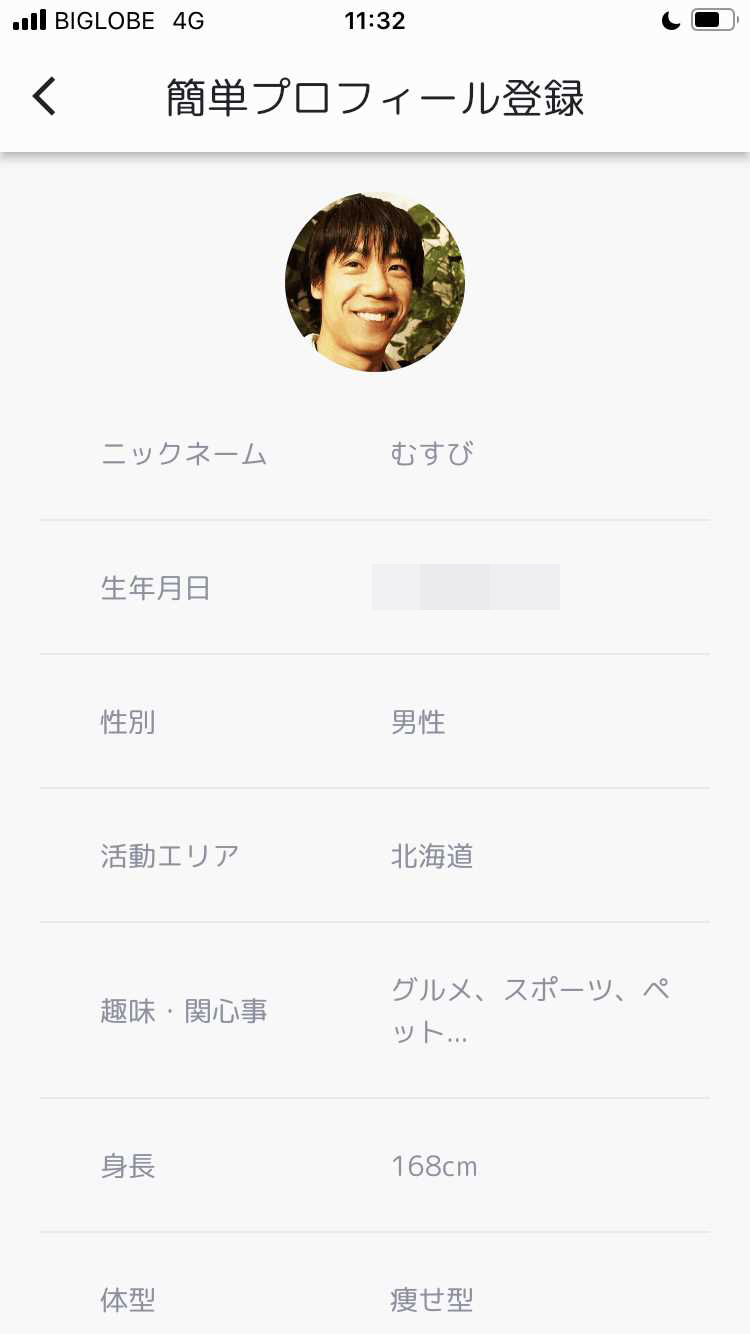This screenshot has height=1334, width=750.
Task: Tap the circular profile photo
Action: [x=375, y=281]
